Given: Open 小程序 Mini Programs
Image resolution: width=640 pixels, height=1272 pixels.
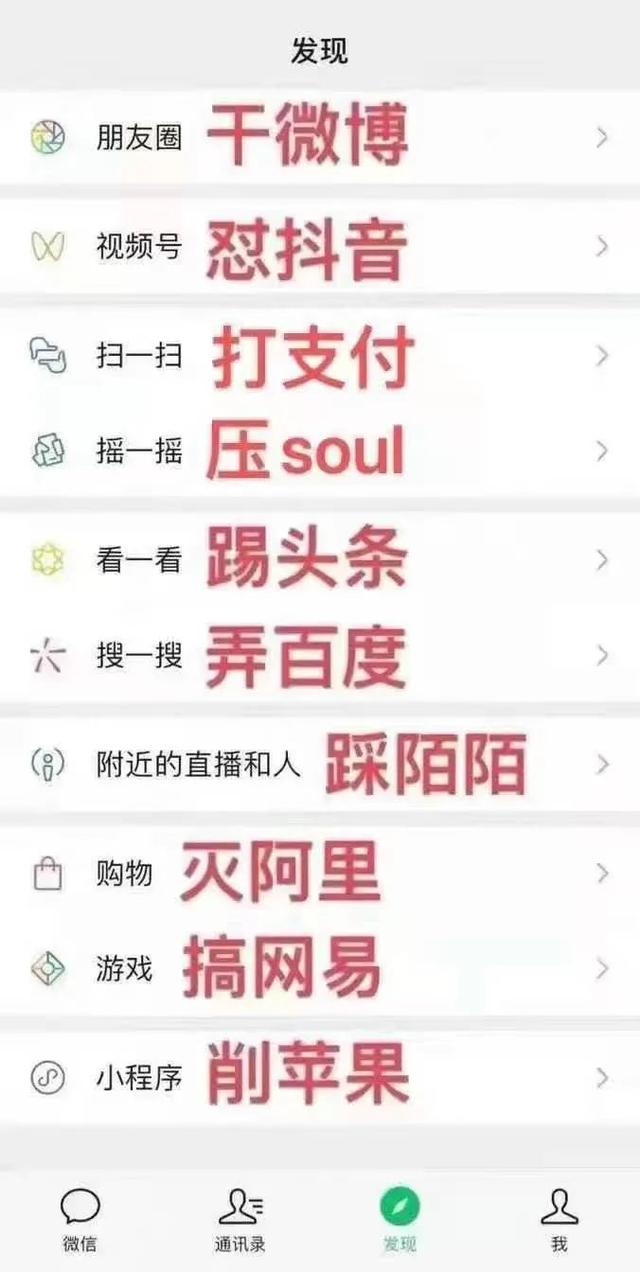Looking at the screenshot, I should point(140,1078).
